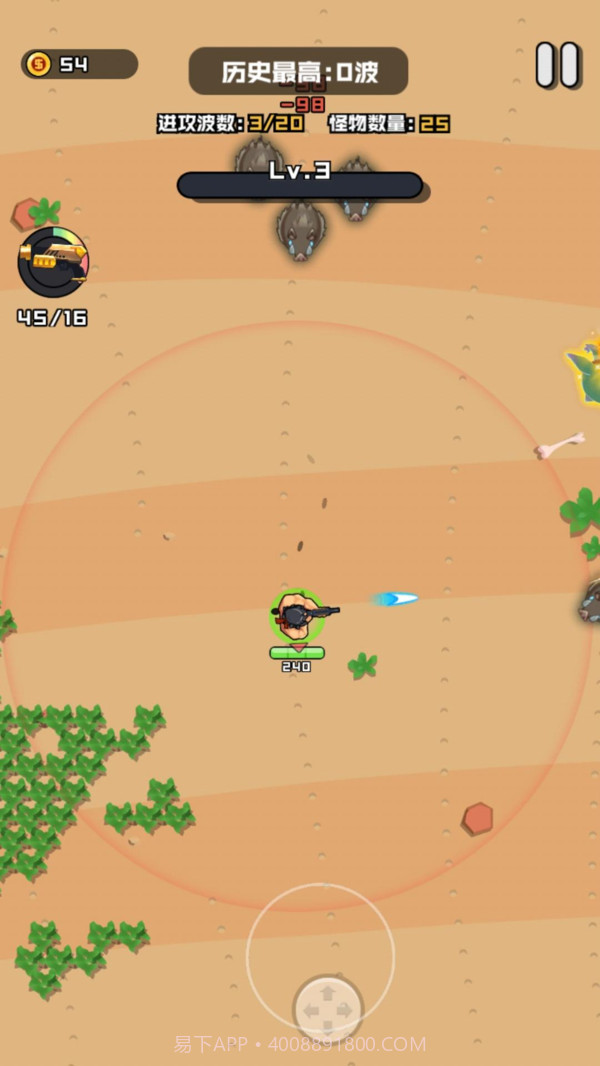The height and width of the screenshot is (1066, 600).
Task: Pause the game
Action: coord(557,65)
